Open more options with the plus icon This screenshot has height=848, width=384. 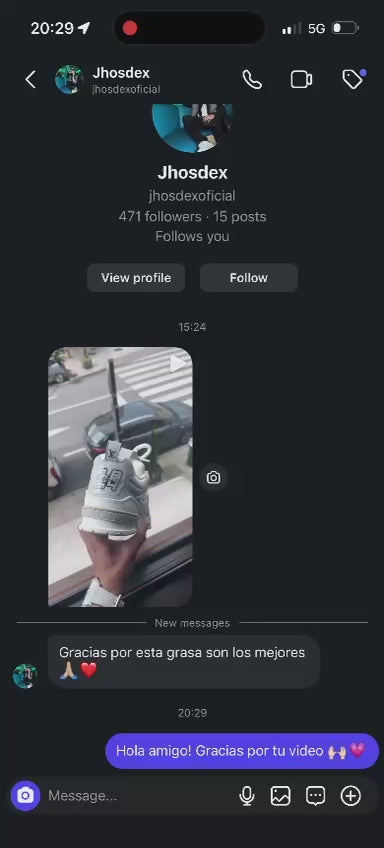coord(350,796)
